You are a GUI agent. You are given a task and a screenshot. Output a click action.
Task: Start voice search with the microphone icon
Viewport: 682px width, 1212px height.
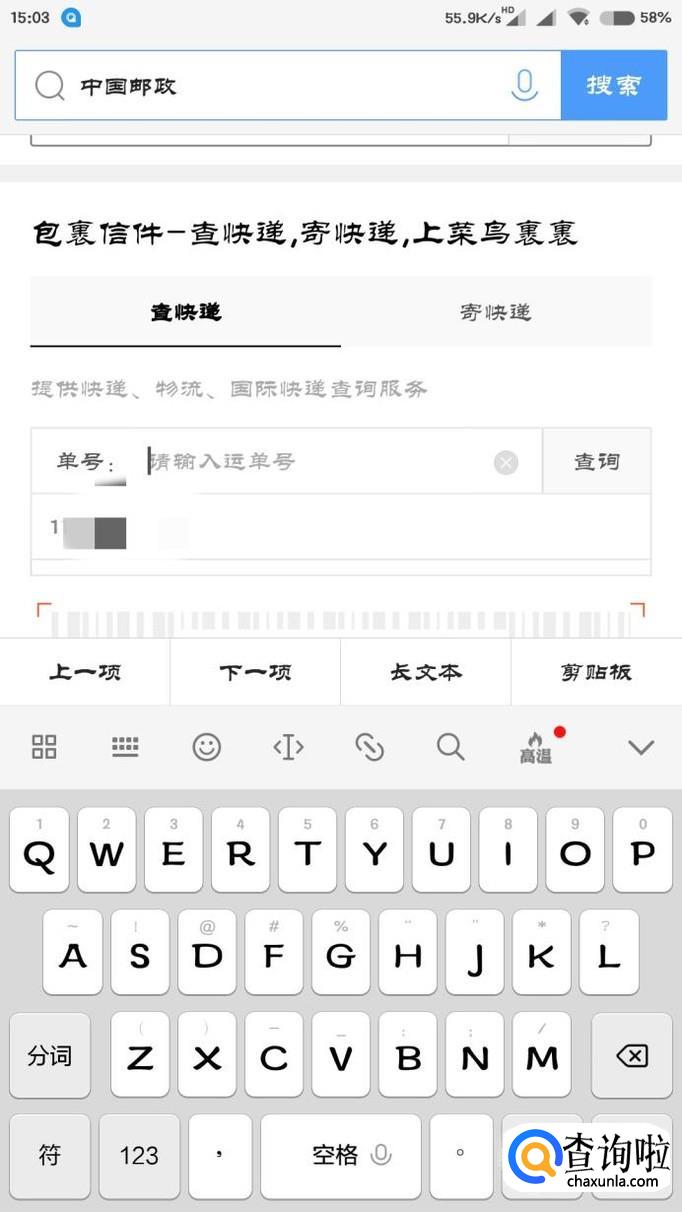click(524, 86)
